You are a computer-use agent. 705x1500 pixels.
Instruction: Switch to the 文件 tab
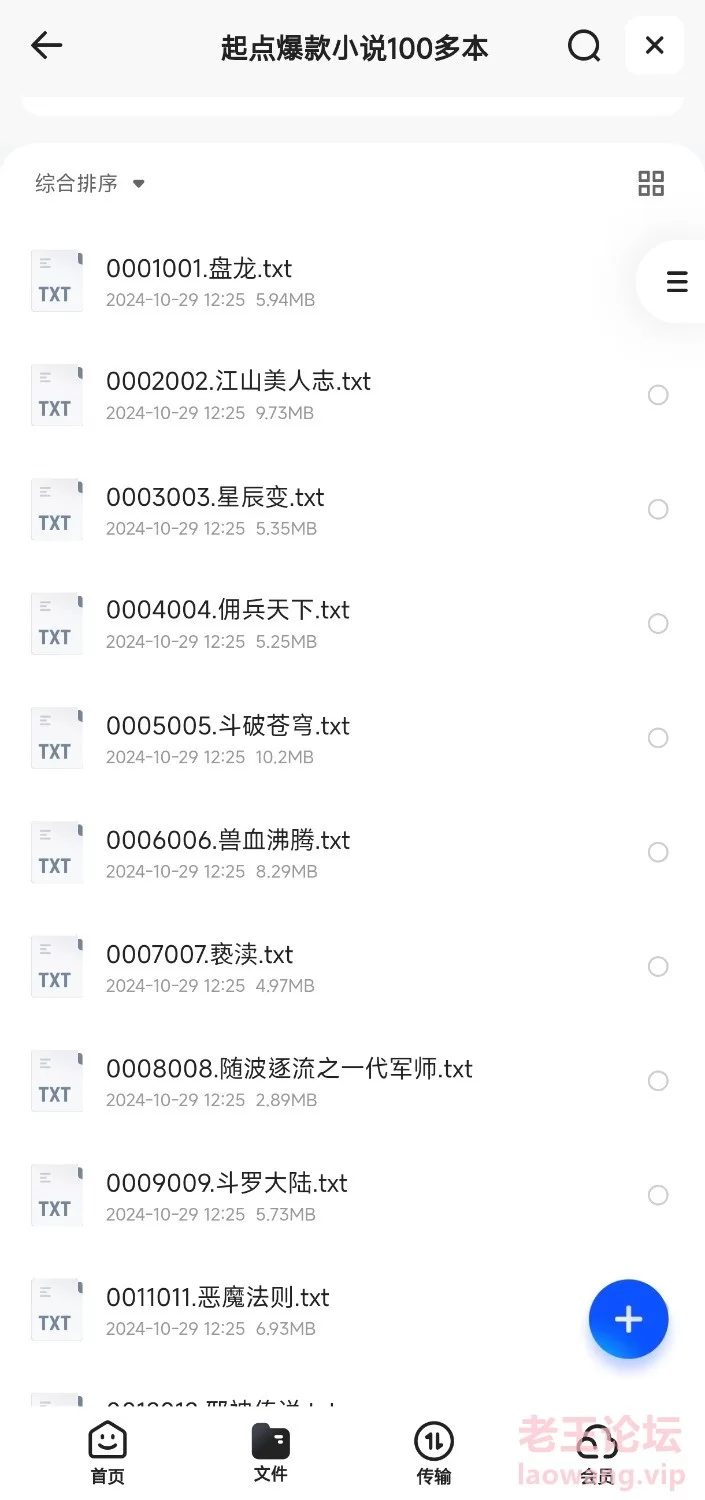[x=270, y=1453]
